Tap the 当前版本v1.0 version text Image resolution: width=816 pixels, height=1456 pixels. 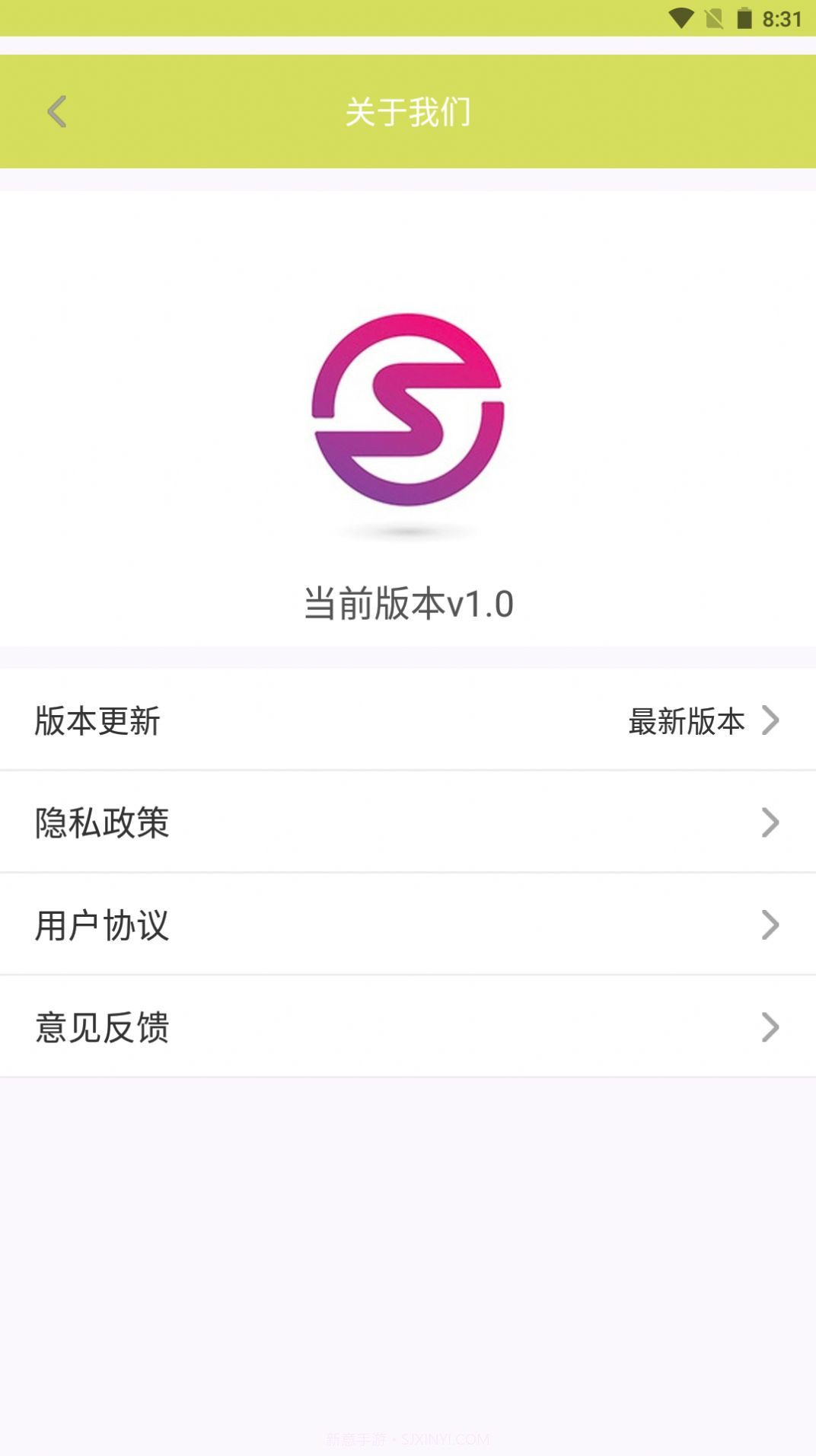[408, 603]
